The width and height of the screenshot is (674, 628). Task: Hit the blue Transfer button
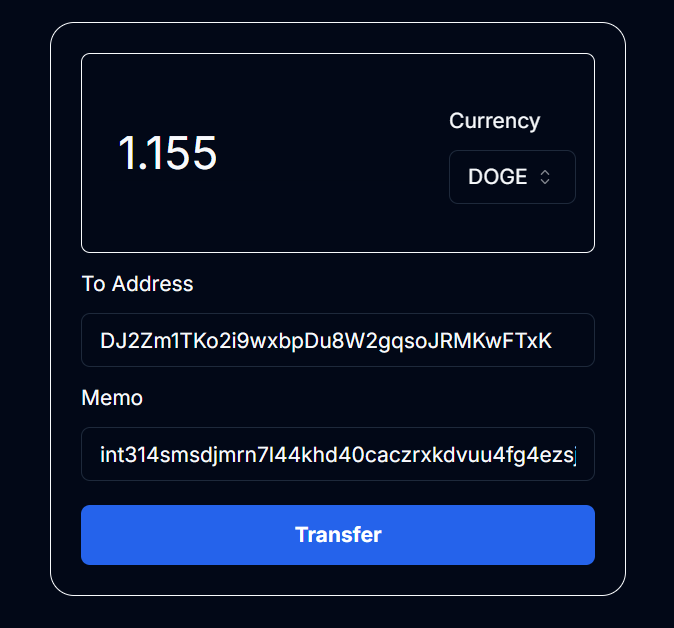pyautogui.click(x=337, y=534)
